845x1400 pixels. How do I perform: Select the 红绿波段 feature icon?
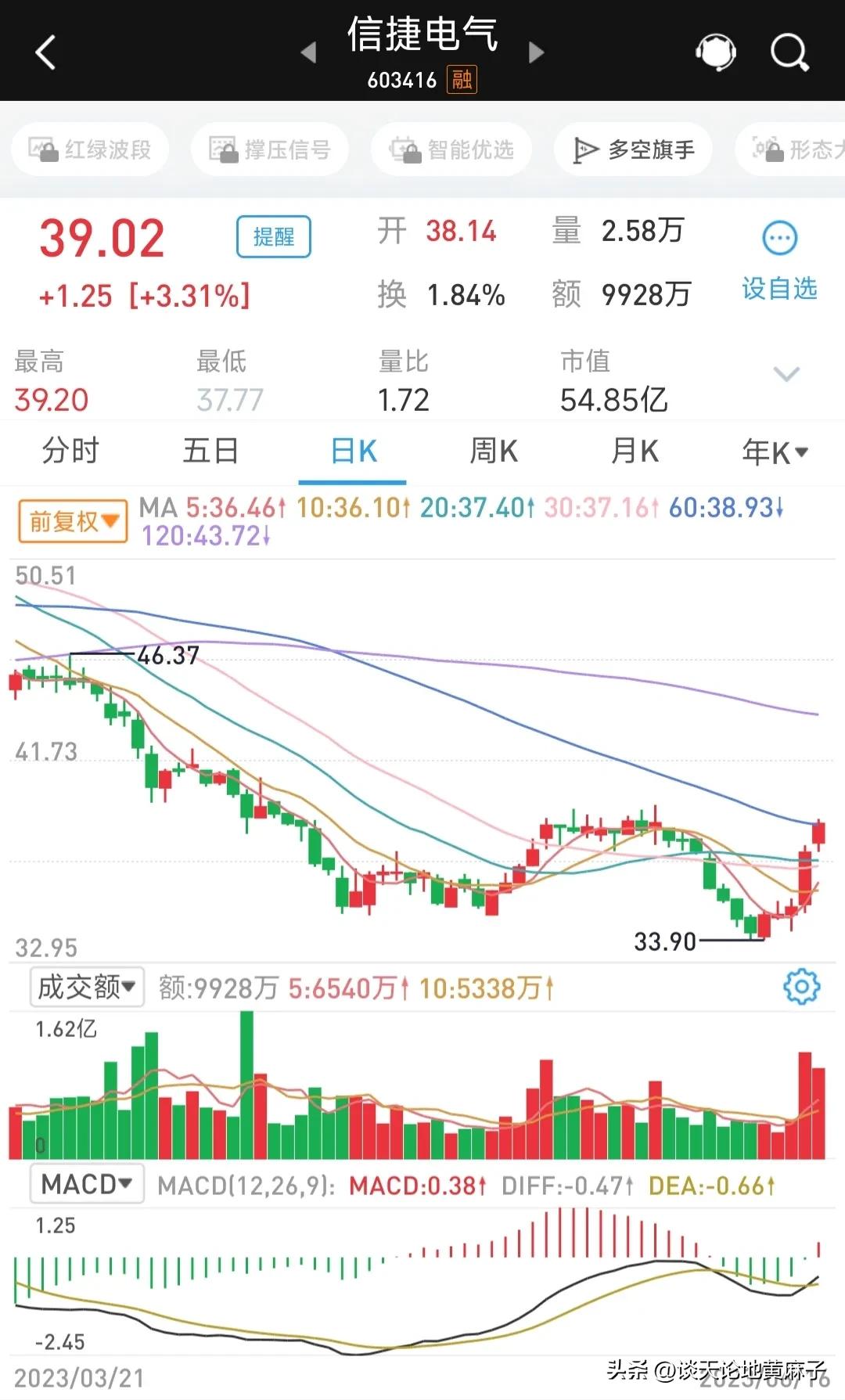tap(88, 149)
